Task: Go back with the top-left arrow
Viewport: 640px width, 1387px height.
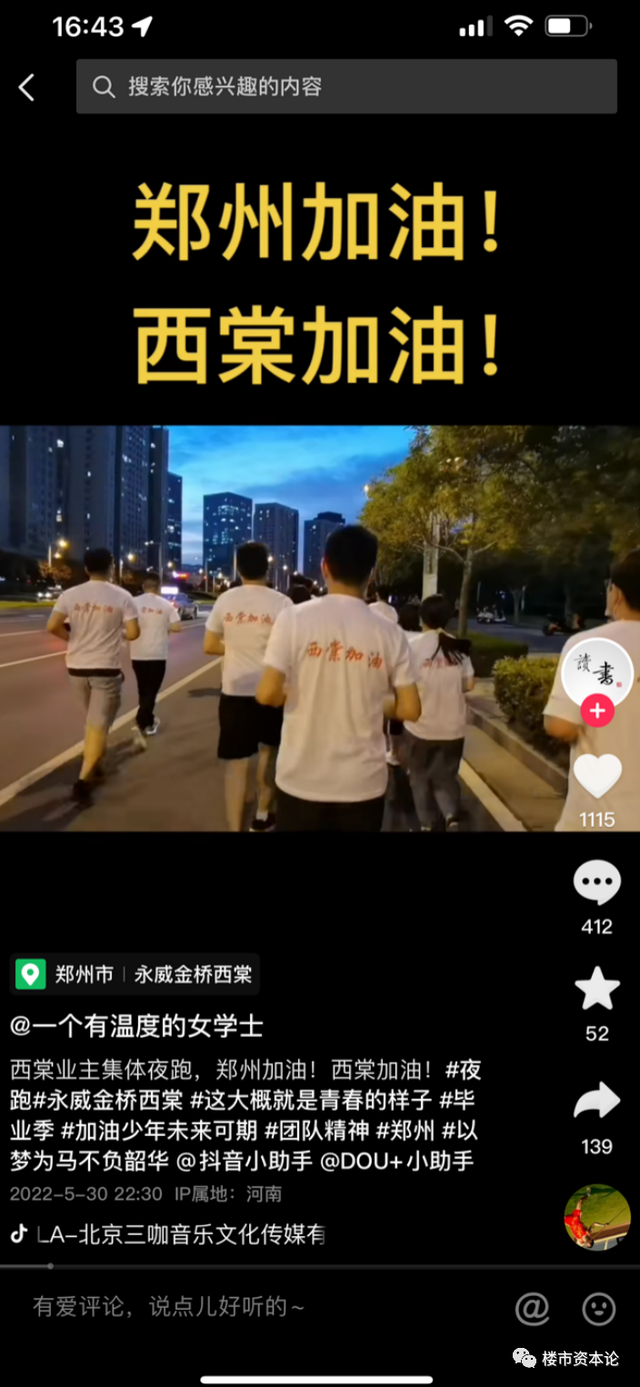Action: click(27, 88)
